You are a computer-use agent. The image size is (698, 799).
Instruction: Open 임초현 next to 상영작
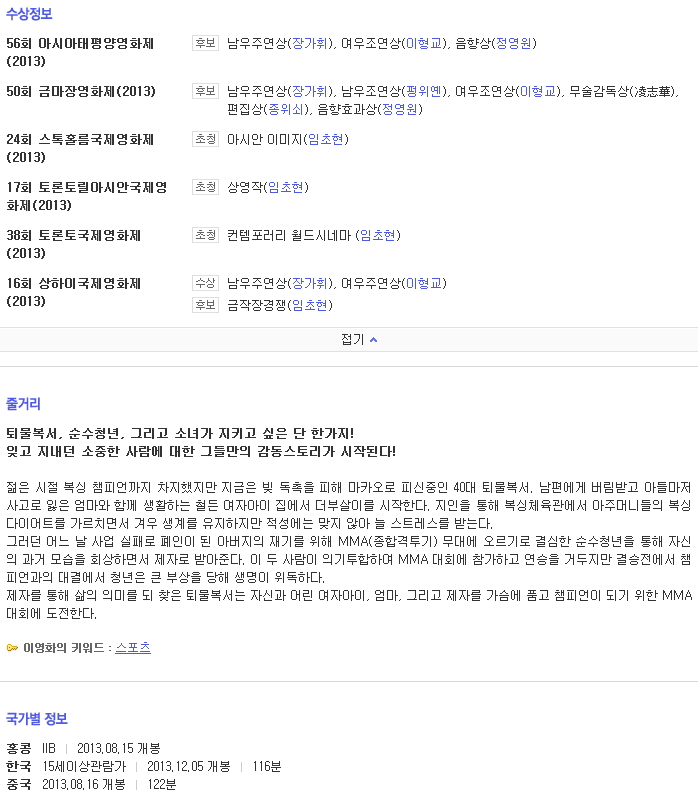[286, 187]
